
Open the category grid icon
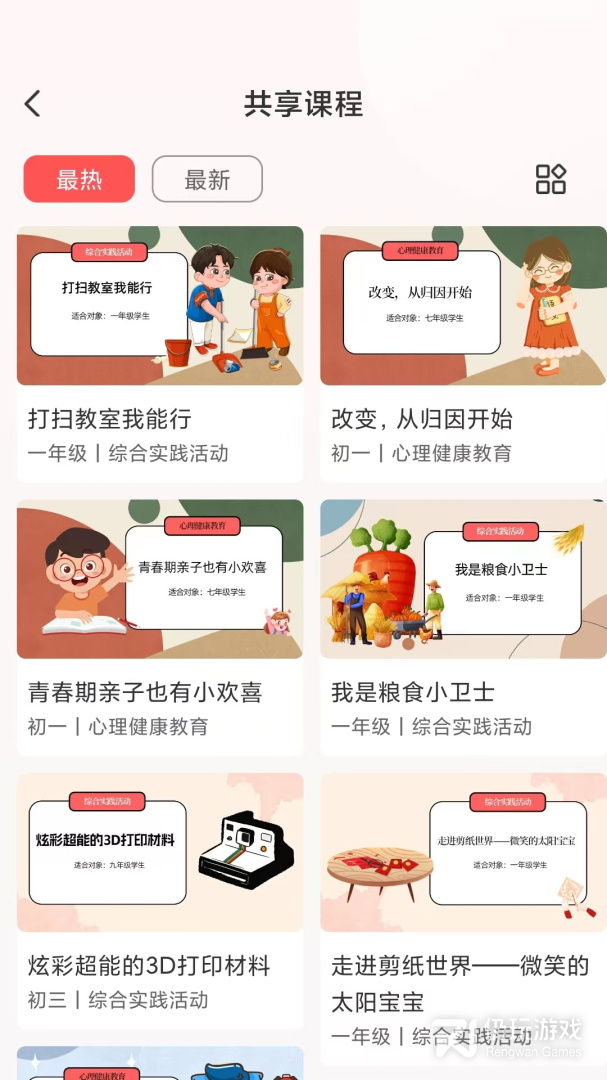click(x=551, y=179)
